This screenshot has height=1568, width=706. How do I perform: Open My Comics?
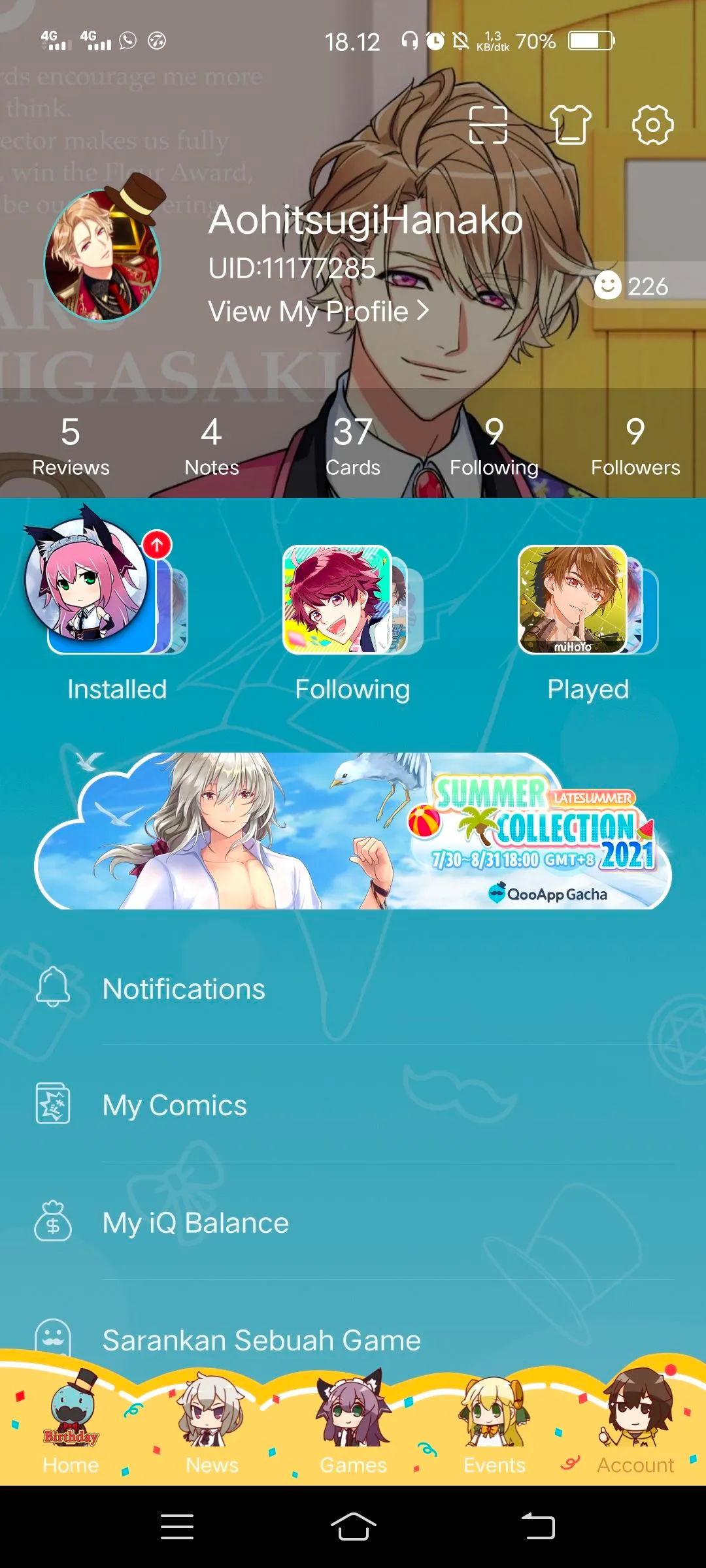[x=175, y=1105]
